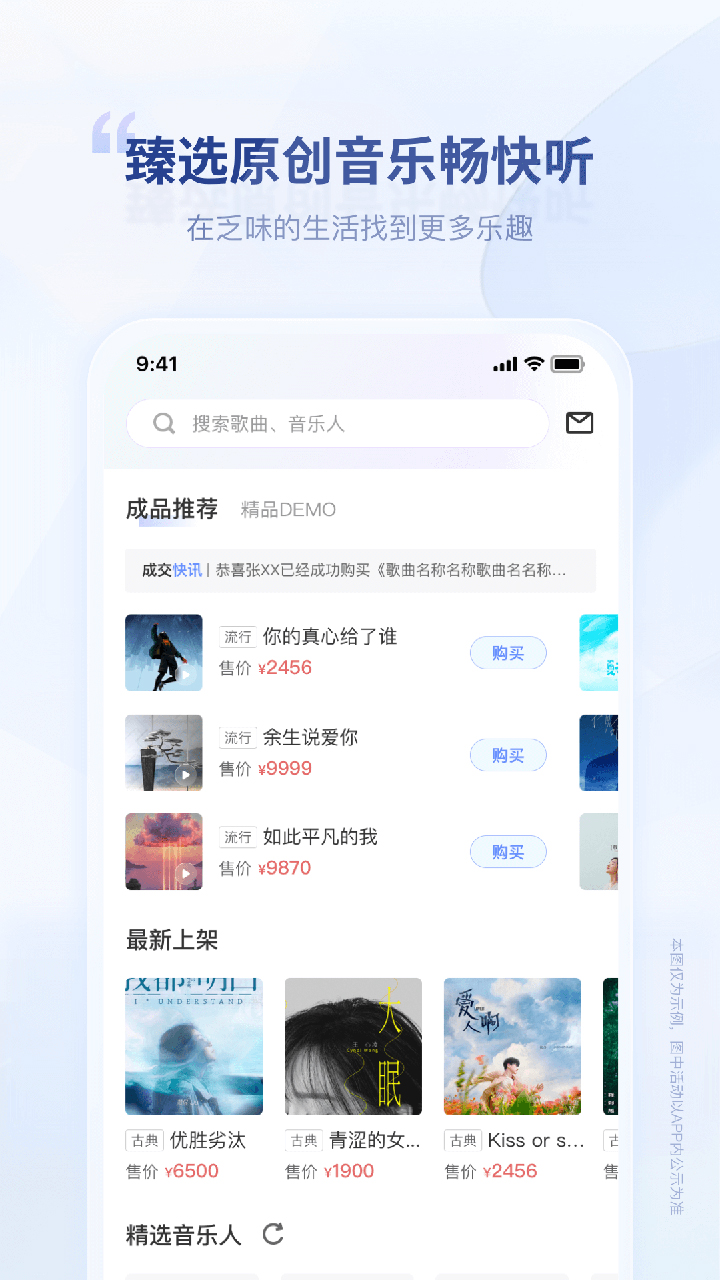The image size is (720, 1280).
Task: Tap the search magnifier icon
Action: coord(163,423)
